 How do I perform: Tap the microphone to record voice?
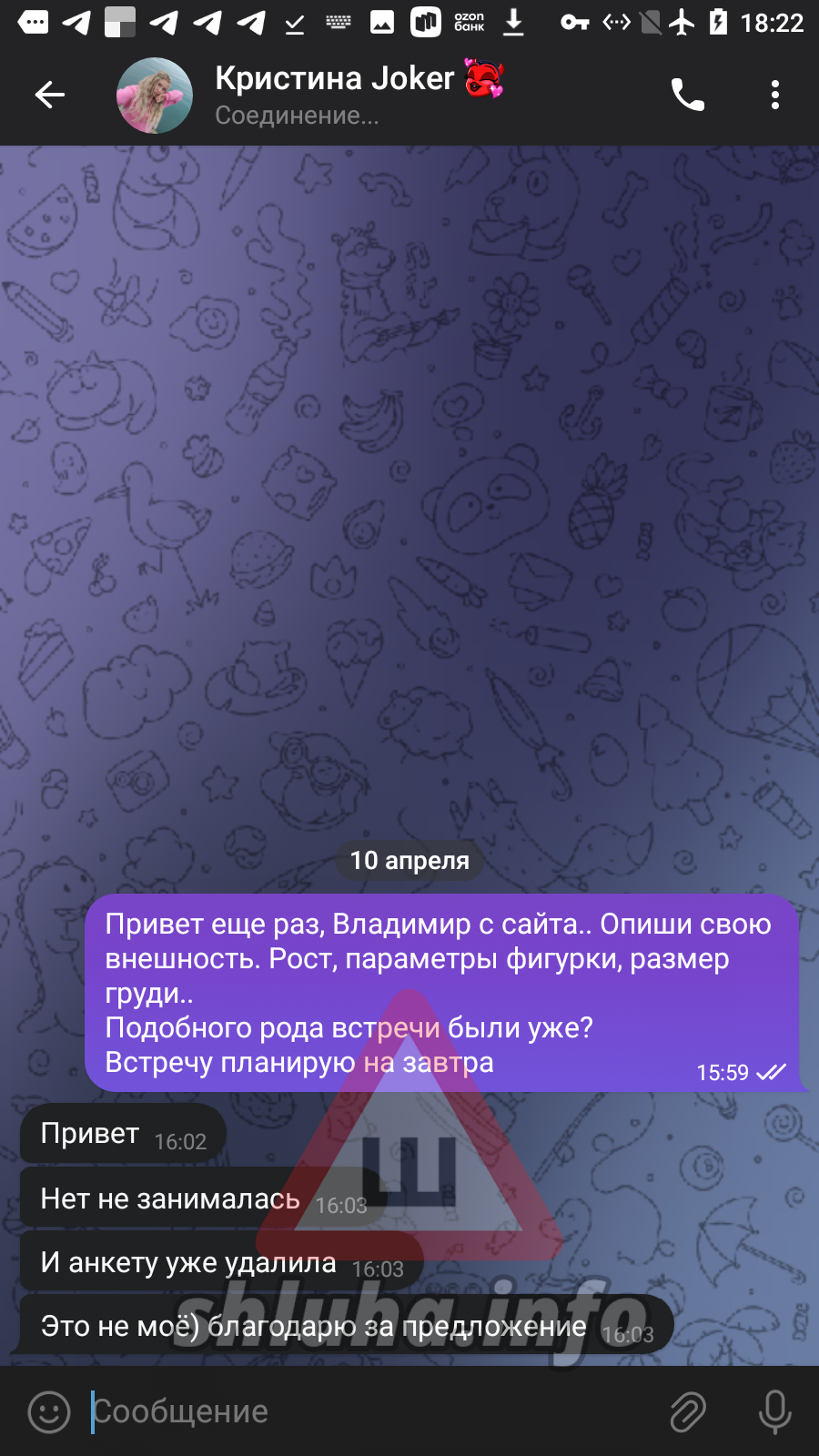click(775, 1412)
